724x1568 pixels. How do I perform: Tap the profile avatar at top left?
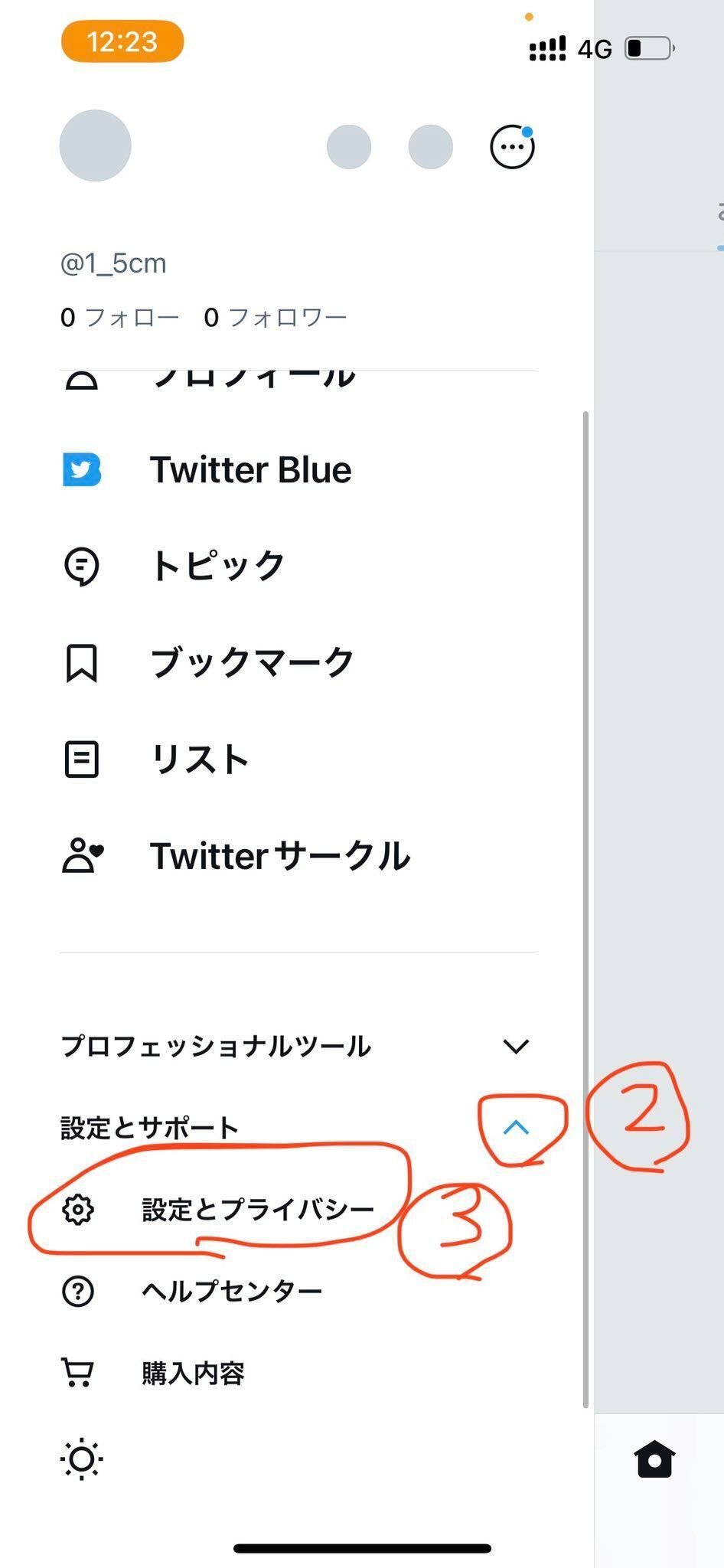95,145
